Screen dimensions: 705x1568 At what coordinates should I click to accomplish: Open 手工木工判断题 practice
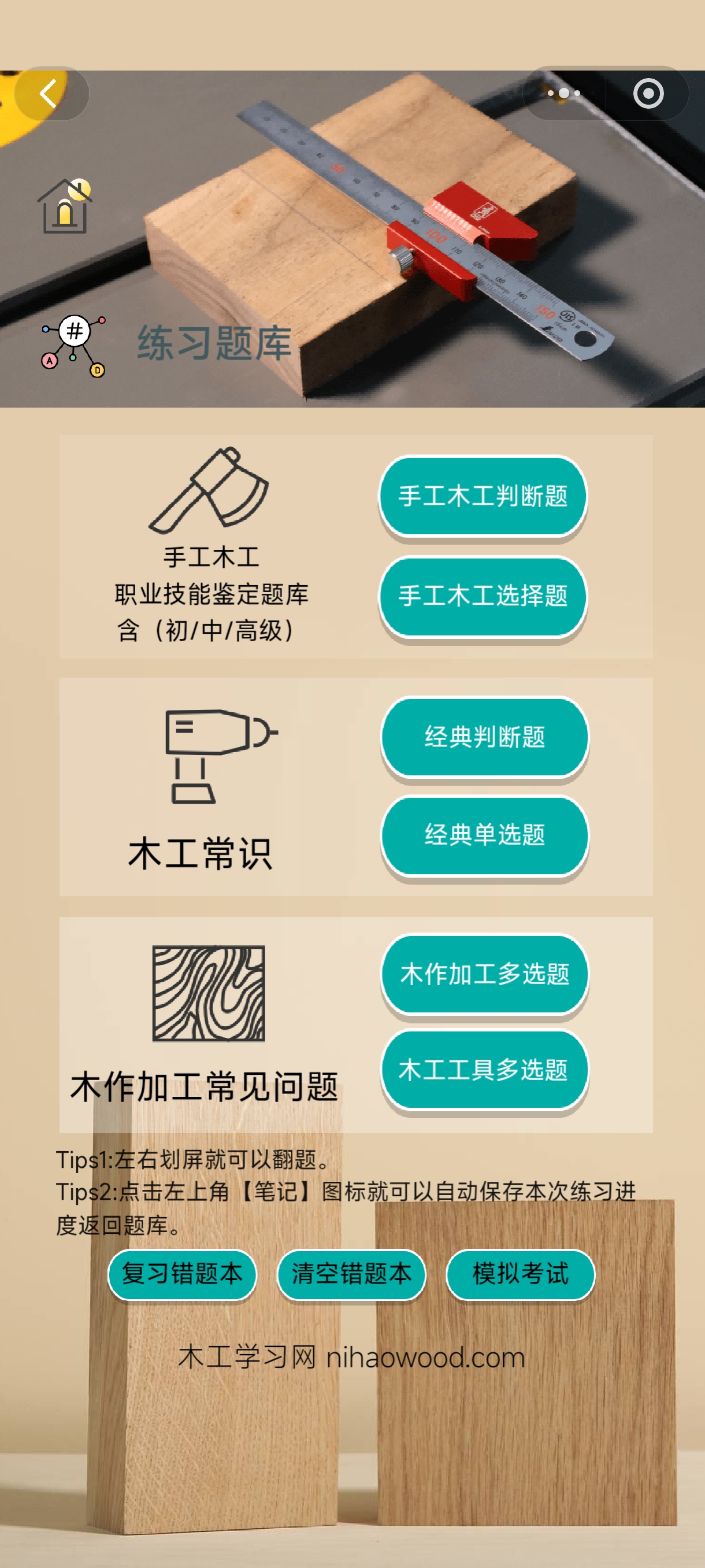click(x=483, y=496)
